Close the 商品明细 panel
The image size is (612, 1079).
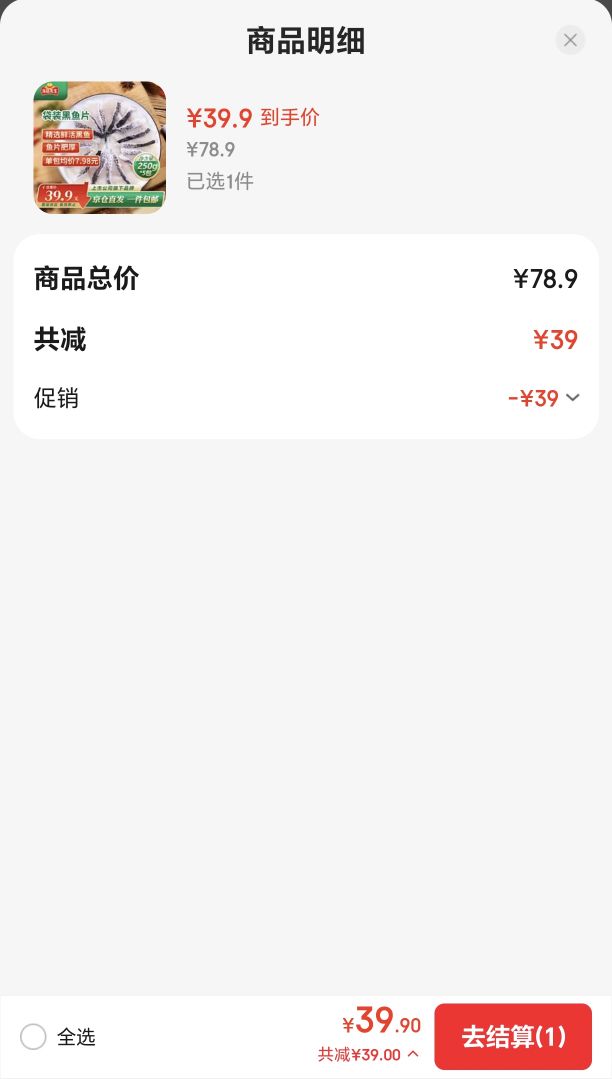pyautogui.click(x=570, y=41)
